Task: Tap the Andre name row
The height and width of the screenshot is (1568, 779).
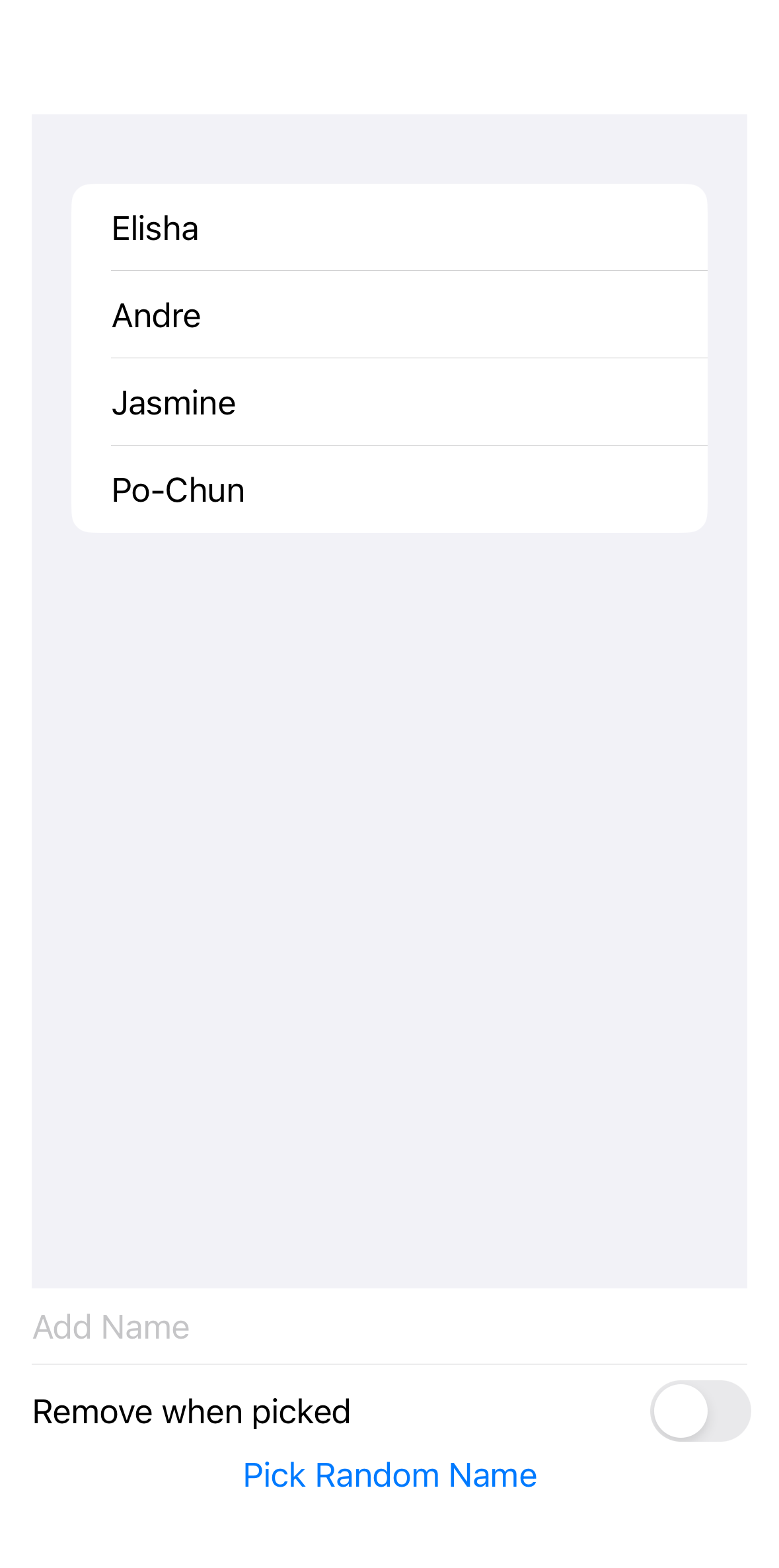Action: click(389, 315)
